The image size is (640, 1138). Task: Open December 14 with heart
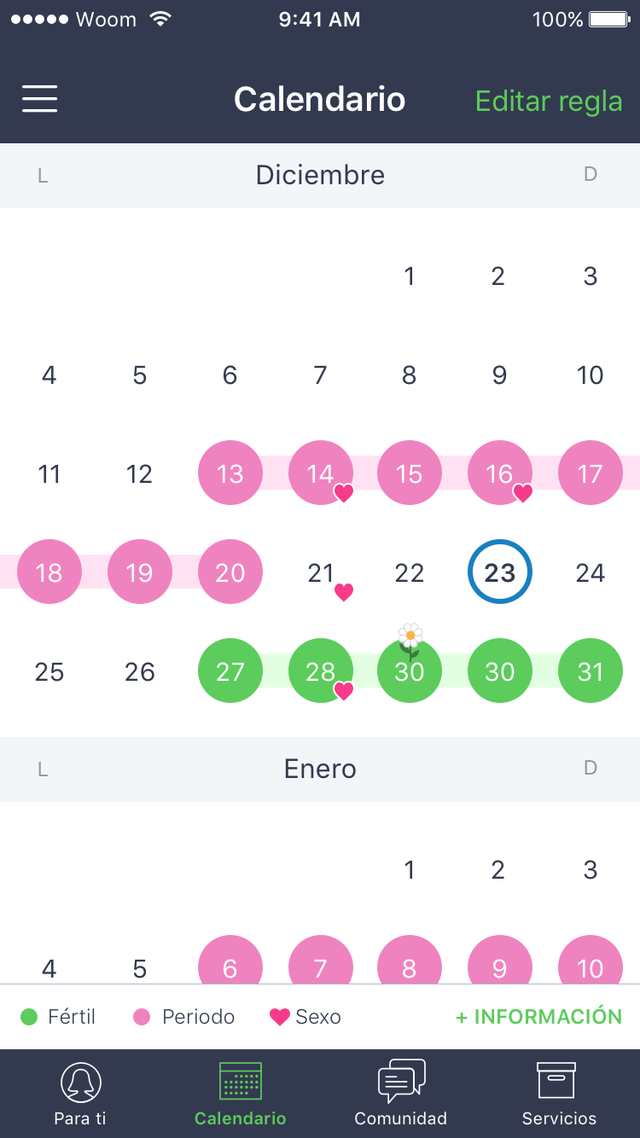point(321,473)
